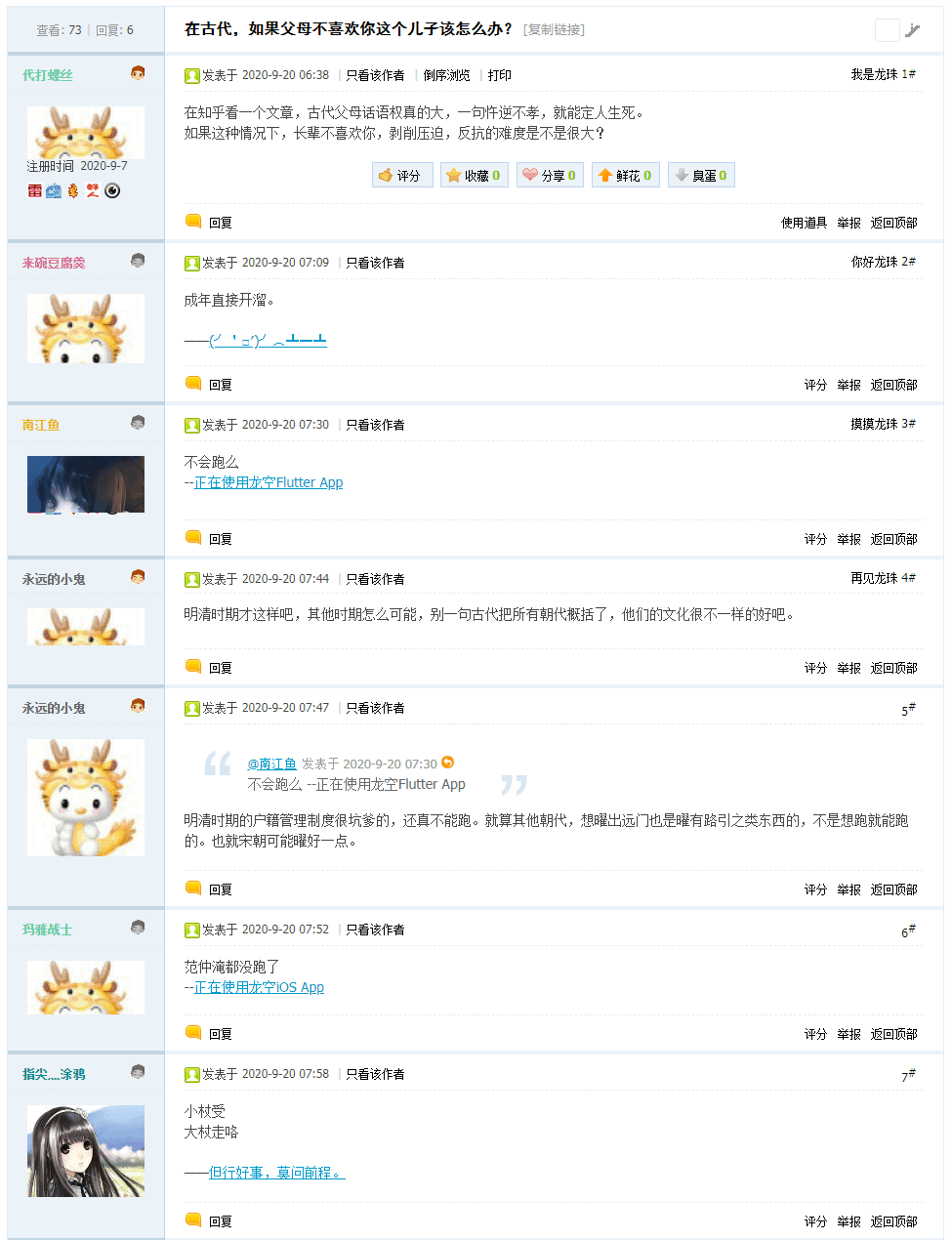952x1240 pixels.
Task: Reply to 代打螺丝's first post
Action: click(x=220, y=223)
